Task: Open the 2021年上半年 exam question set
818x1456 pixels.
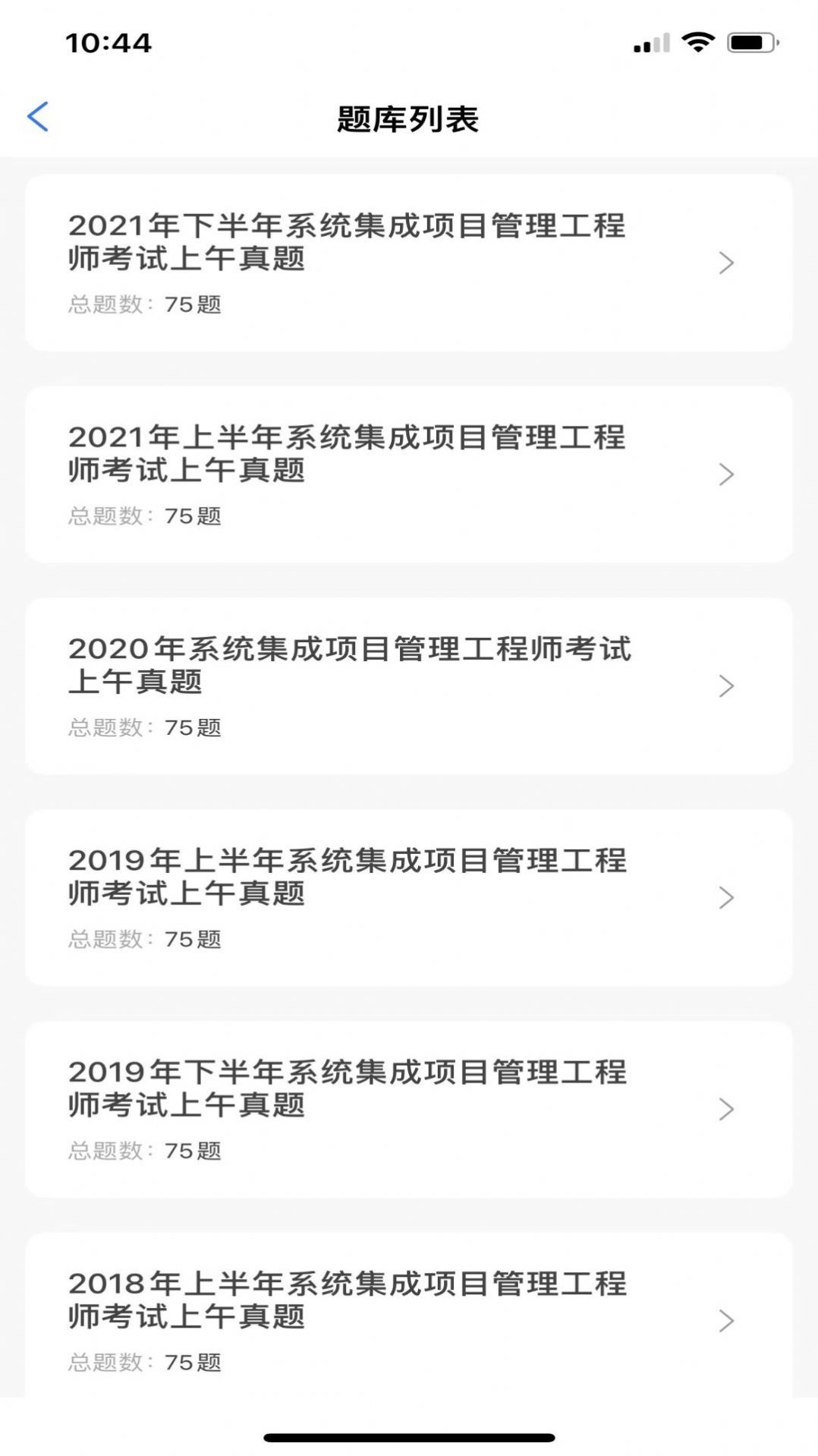Action: pyautogui.click(x=408, y=474)
